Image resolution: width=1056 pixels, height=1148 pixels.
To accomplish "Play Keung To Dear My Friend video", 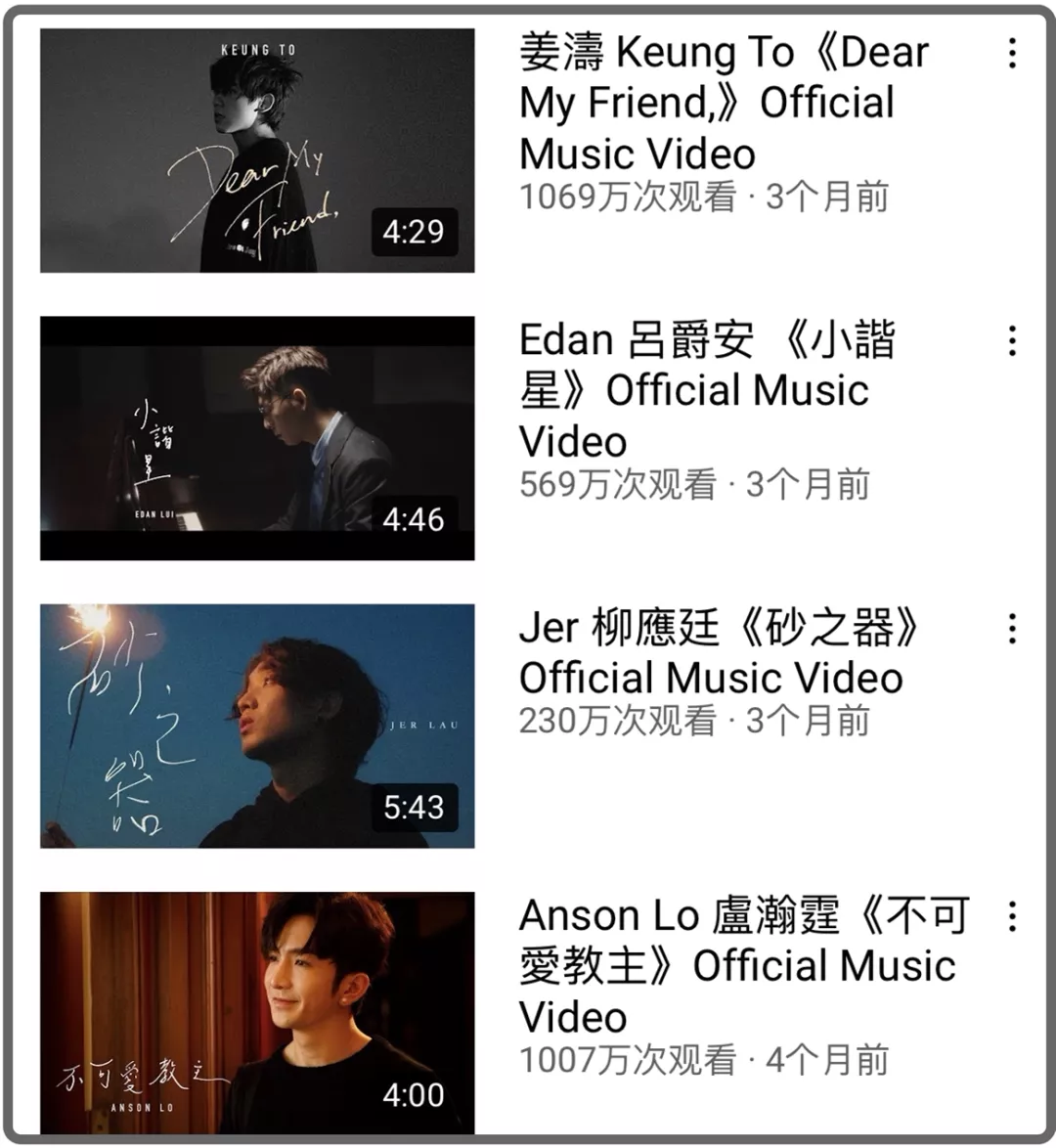I will [x=257, y=151].
